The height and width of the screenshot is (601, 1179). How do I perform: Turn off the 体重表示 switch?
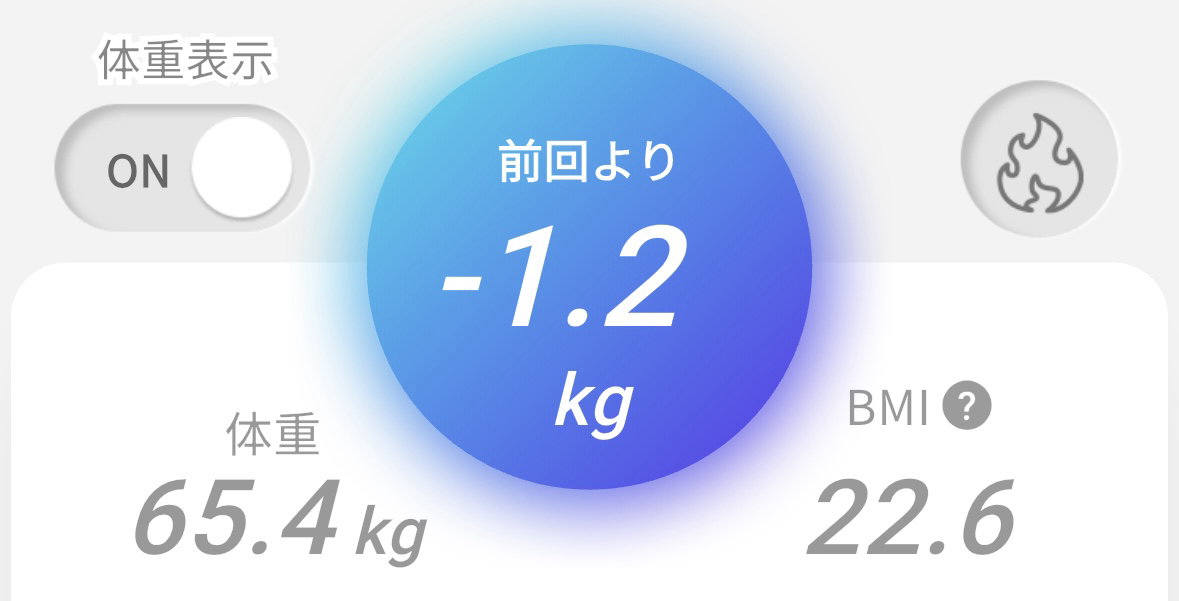(x=182, y=169)
